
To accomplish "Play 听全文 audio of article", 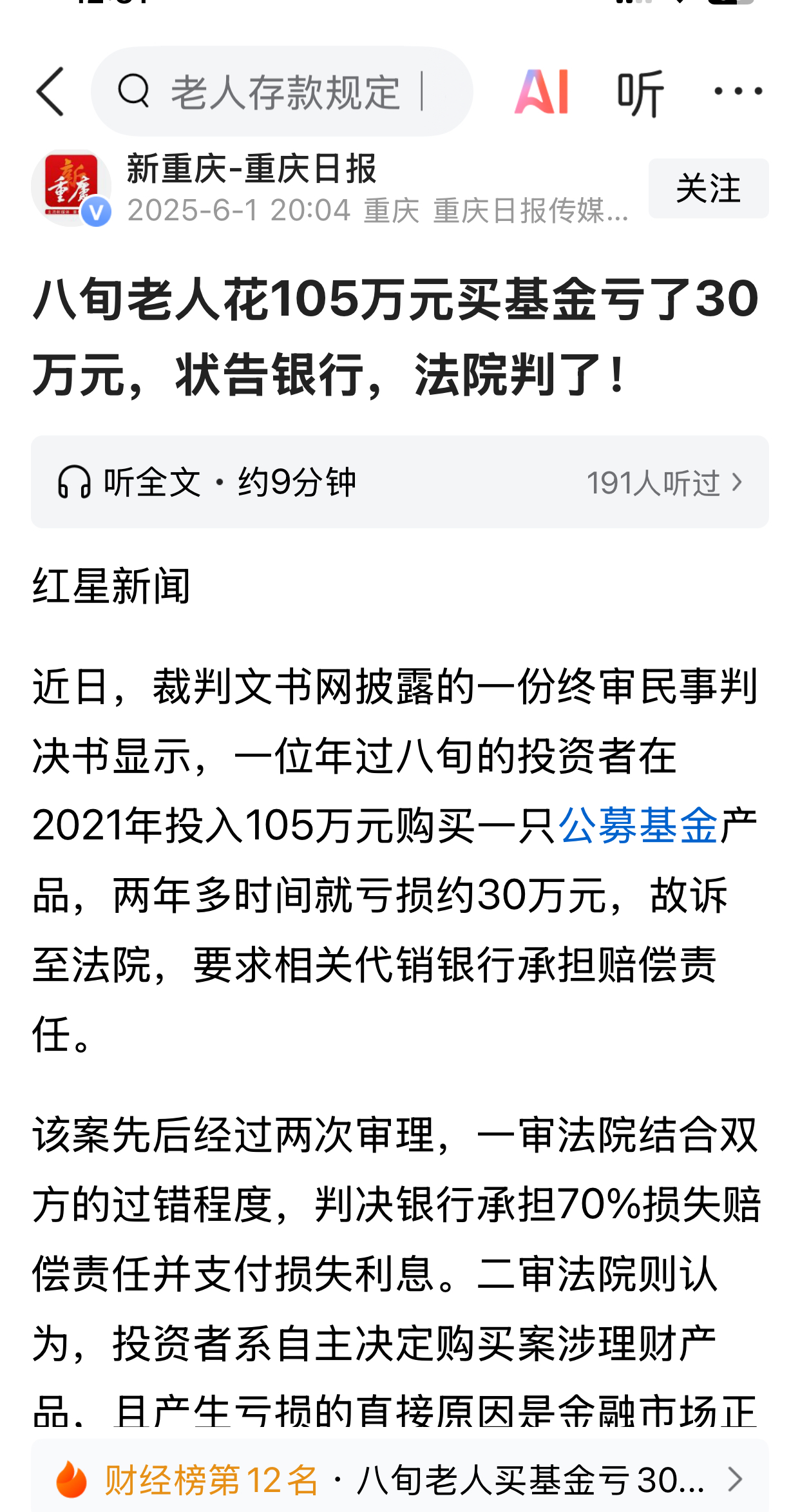I will pos(206,482).
